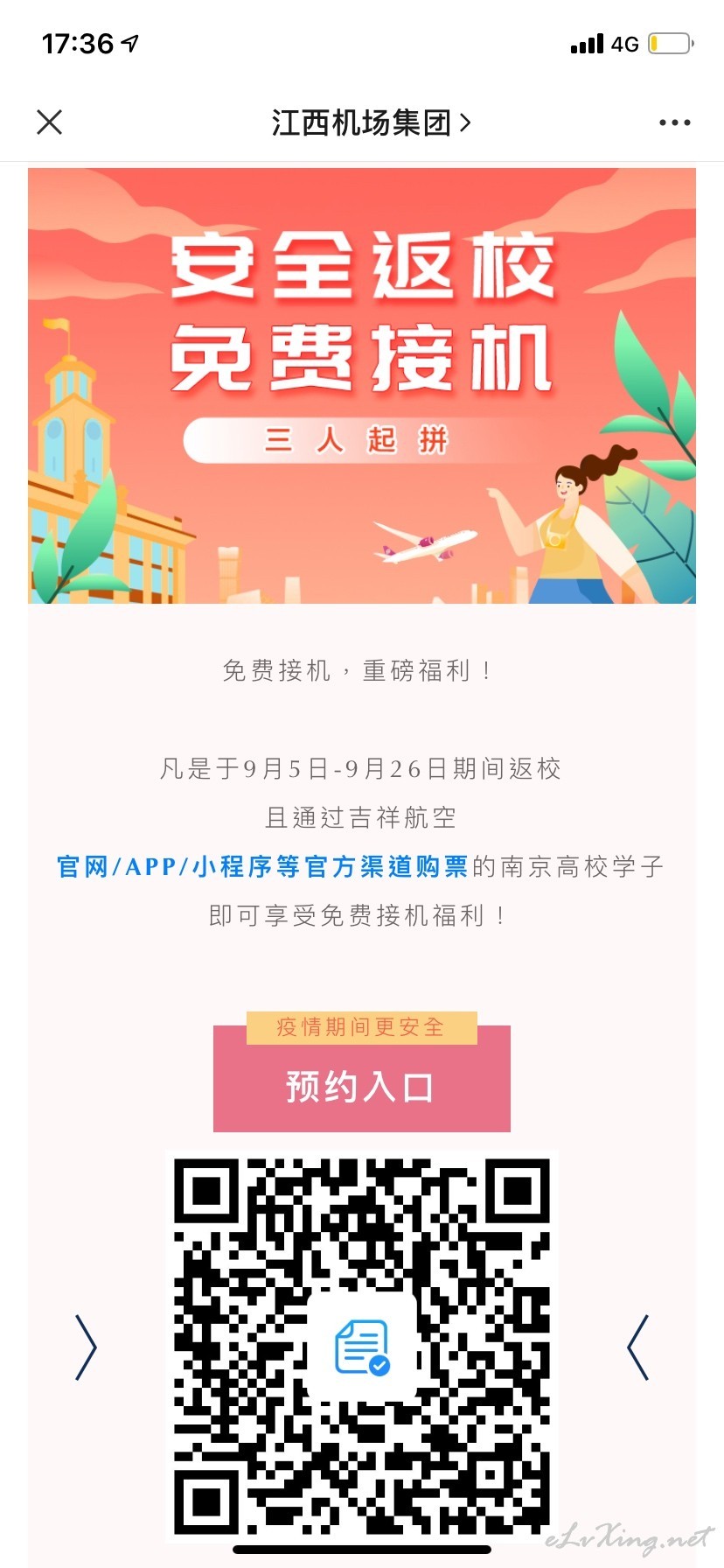Open the three-dot more options menu
The image size is (724, 1568).
[x=675, y=122]
